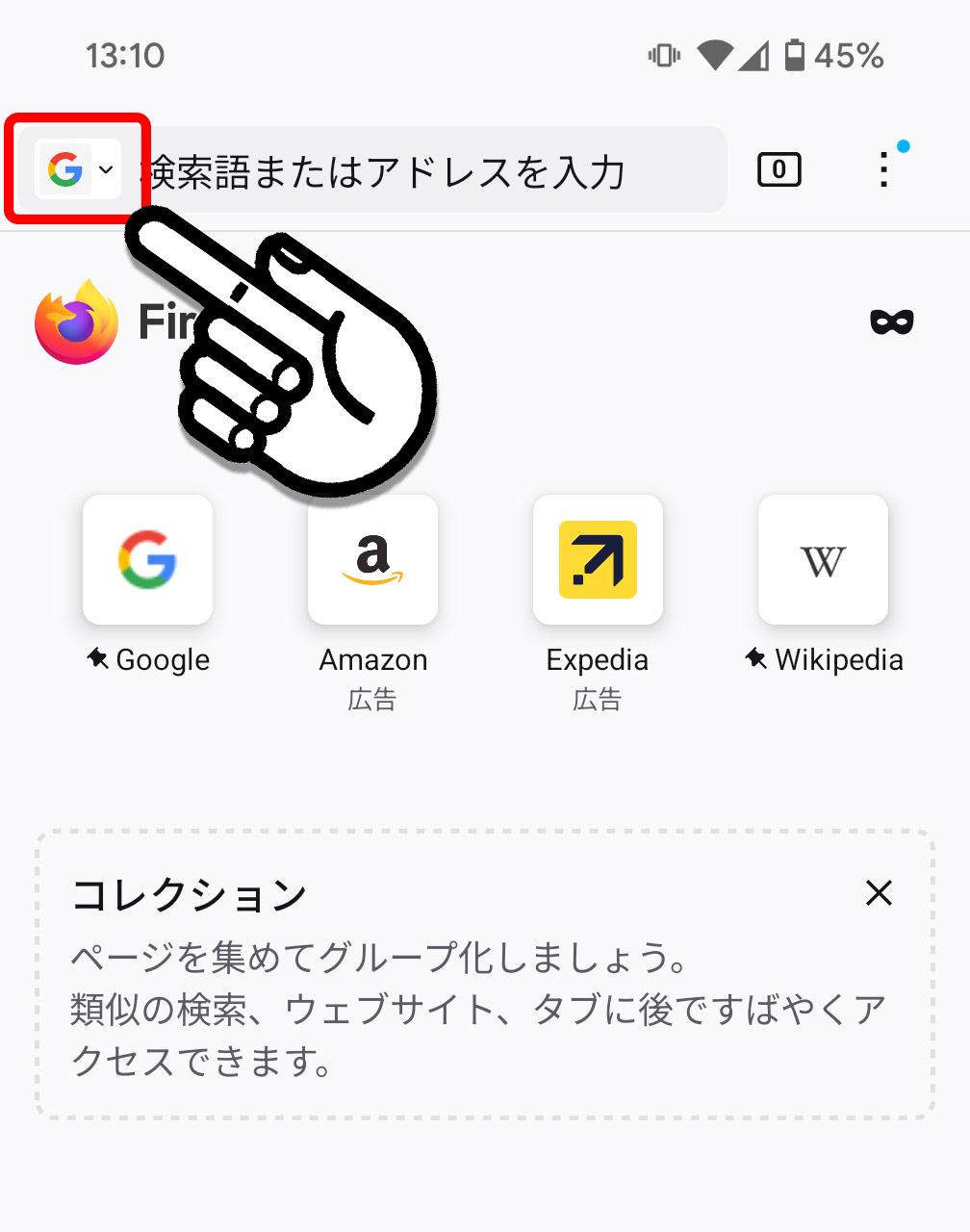This screenshot has width=970, height=1232.
Task: Tap the コレクション card heading
Action: tap(190, 893)
